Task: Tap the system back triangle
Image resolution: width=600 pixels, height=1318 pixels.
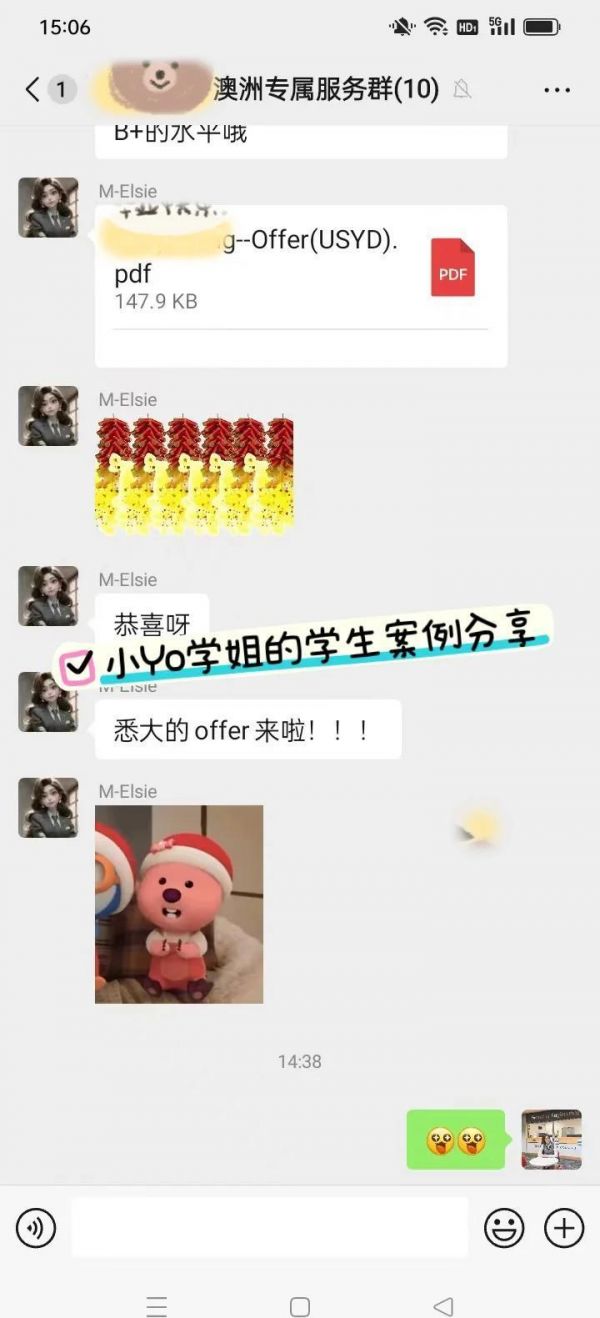Action: click(x=443, y=1306)
